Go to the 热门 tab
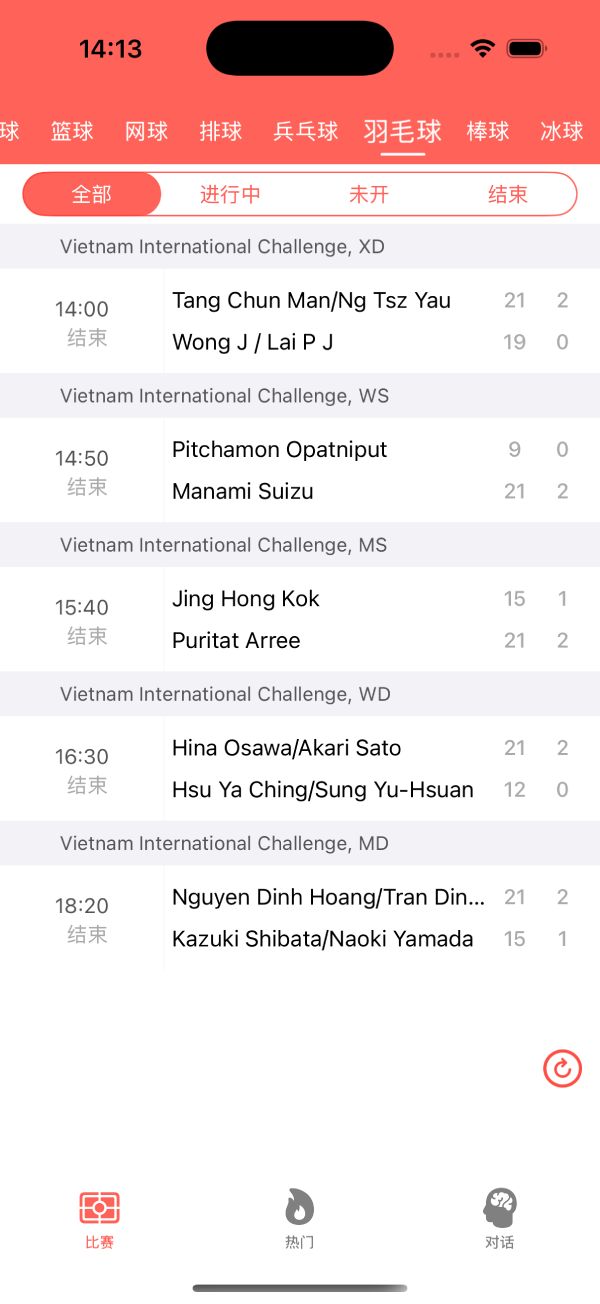The width and height of the screenshot is (600, 1304). 299,1219
